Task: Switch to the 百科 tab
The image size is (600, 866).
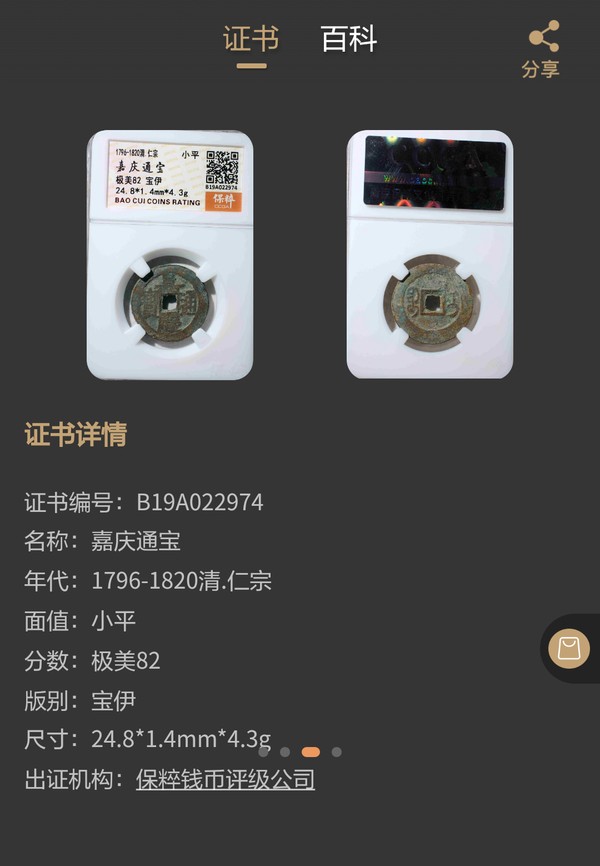Action: 348,40
